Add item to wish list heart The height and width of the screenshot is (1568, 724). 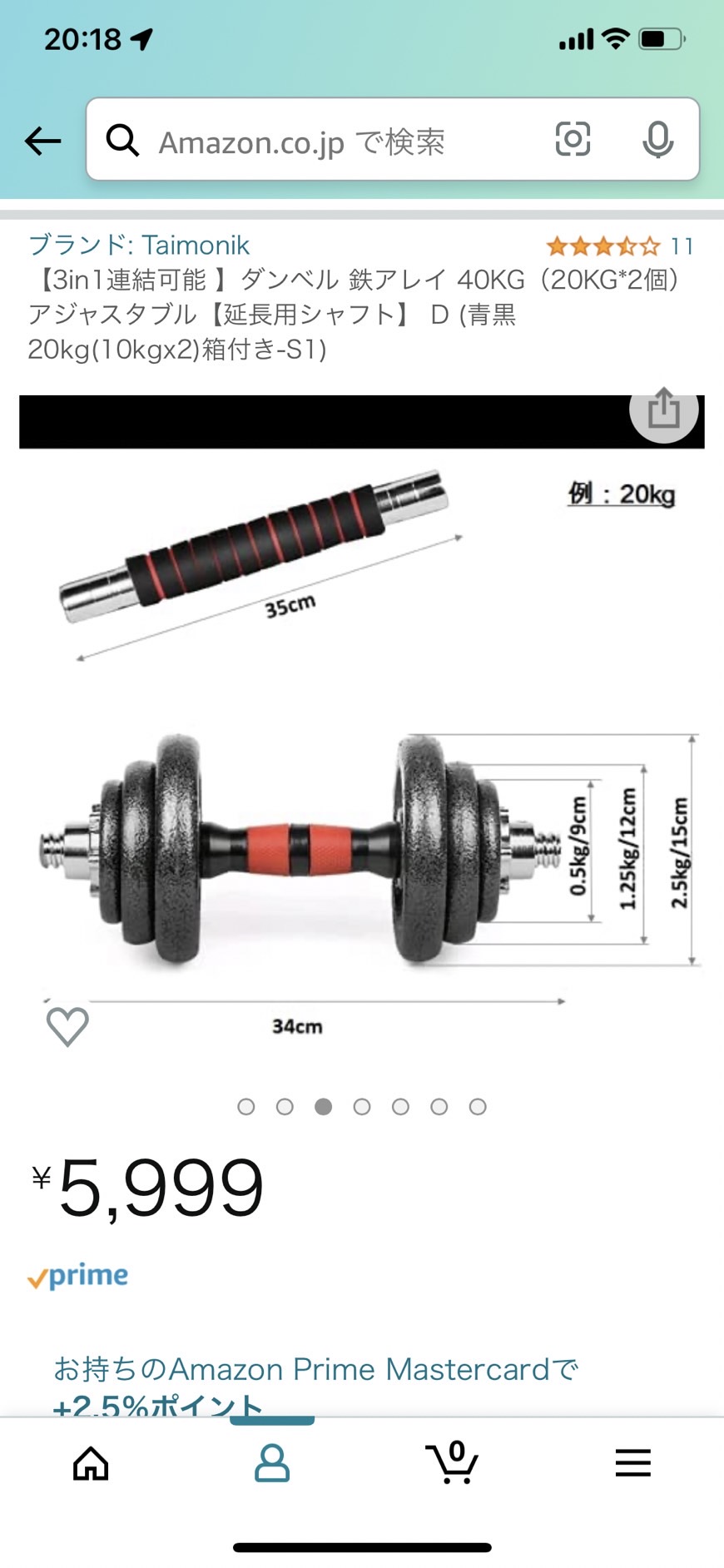[x=67, y=1026]
